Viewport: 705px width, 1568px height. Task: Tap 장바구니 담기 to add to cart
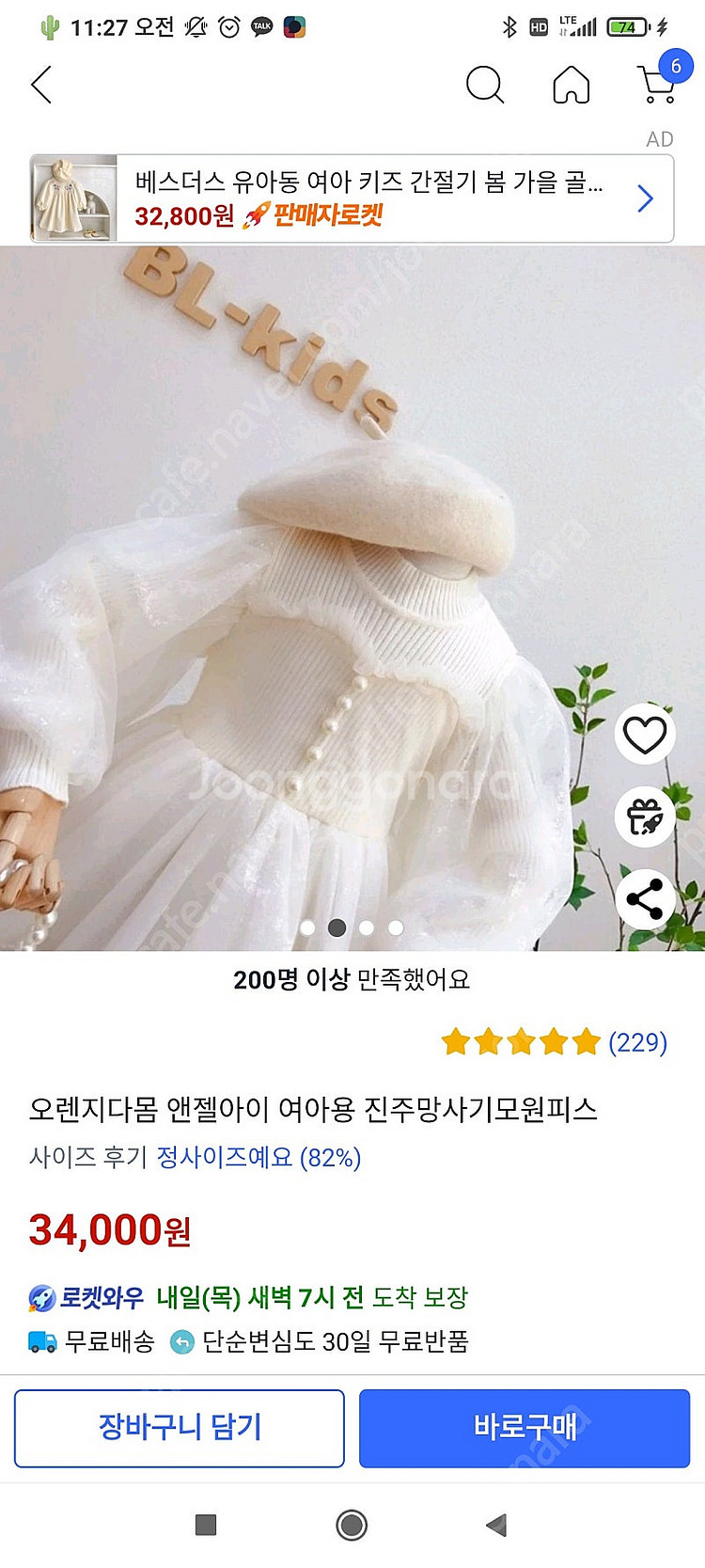[180, 1428]
